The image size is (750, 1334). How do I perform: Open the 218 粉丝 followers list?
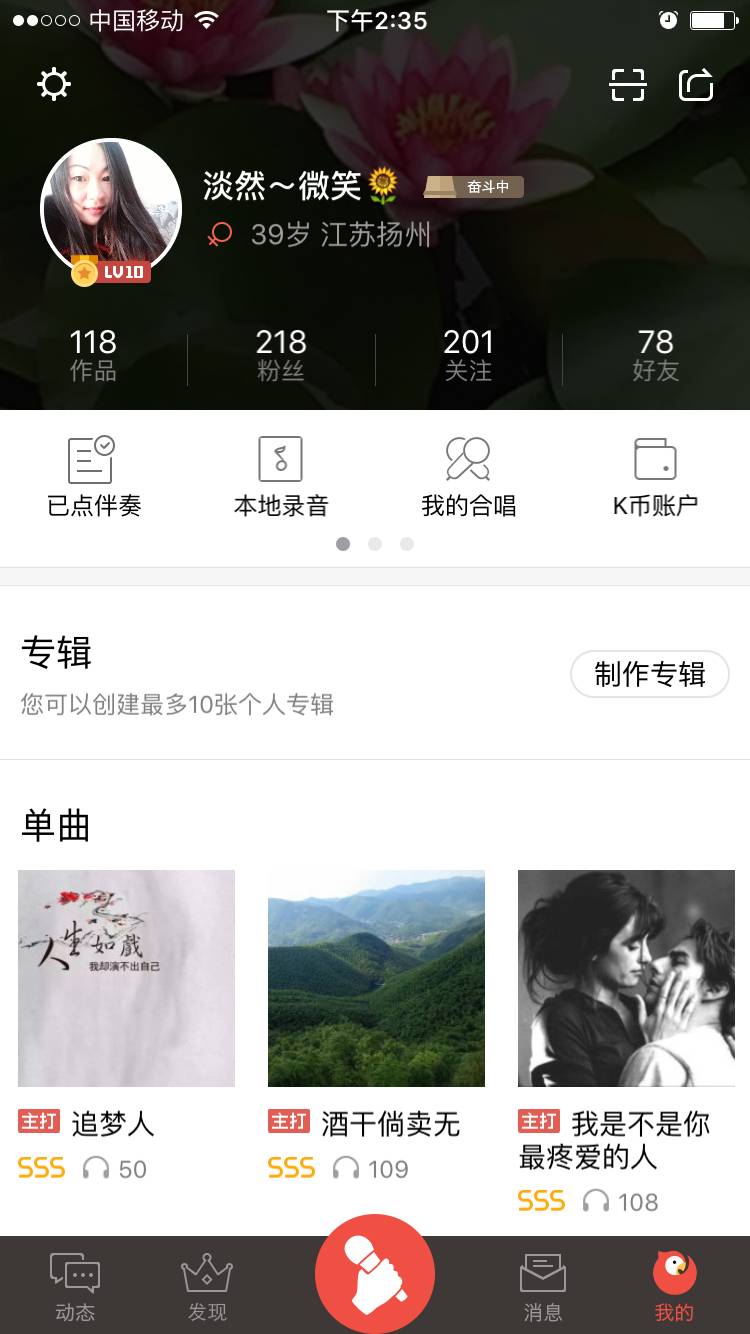281,355
